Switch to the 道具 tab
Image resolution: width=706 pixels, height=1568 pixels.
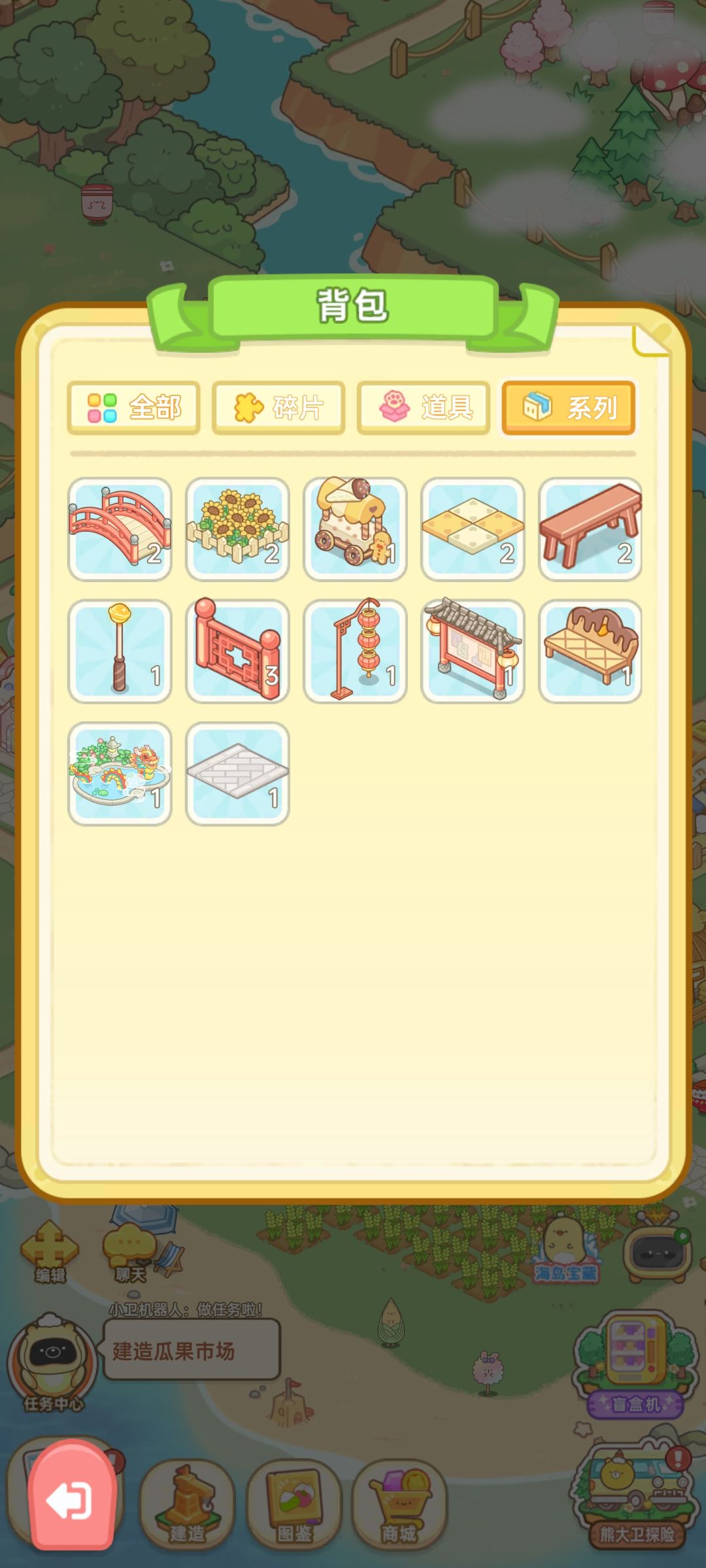pos(424,408)
